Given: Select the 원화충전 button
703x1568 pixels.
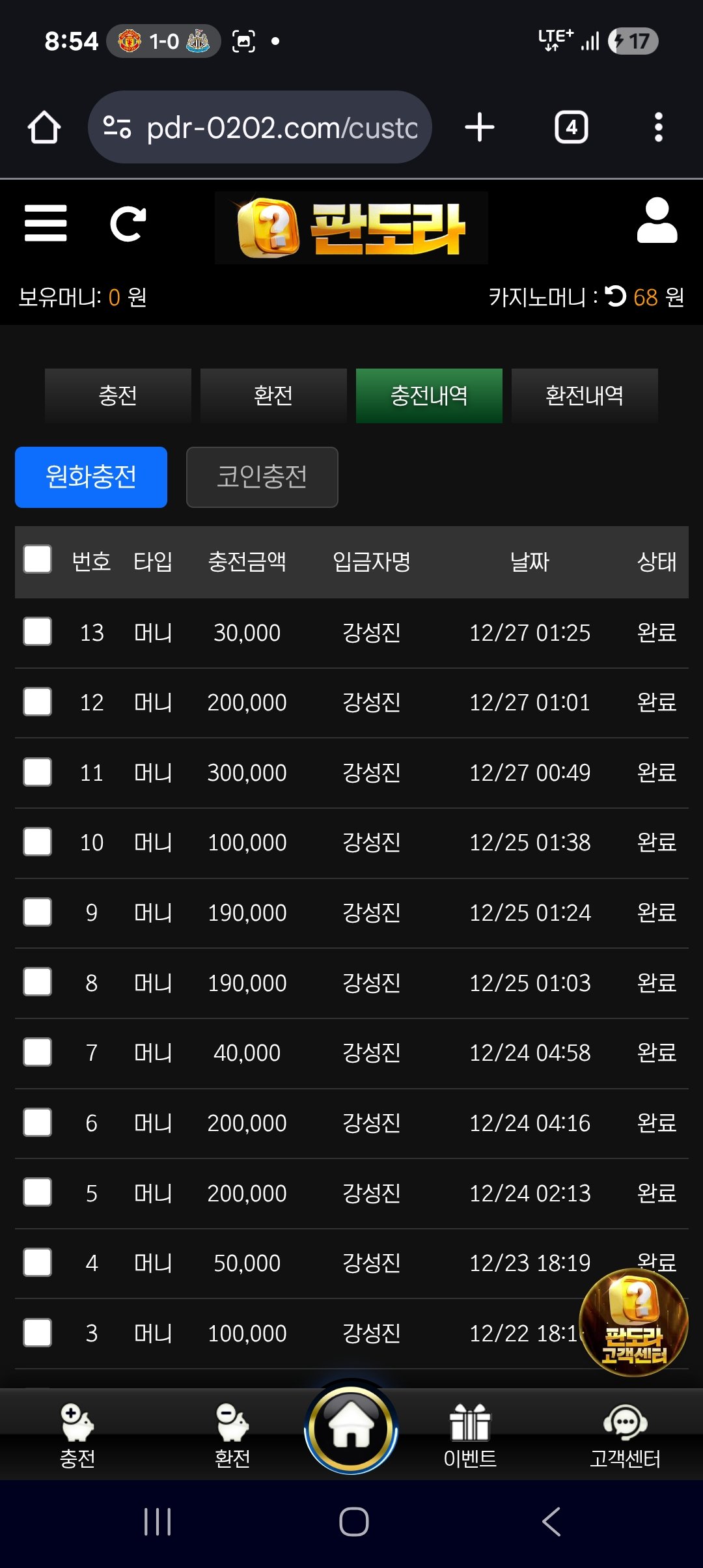Looking at the screenshot, I should tap(91, 477).
